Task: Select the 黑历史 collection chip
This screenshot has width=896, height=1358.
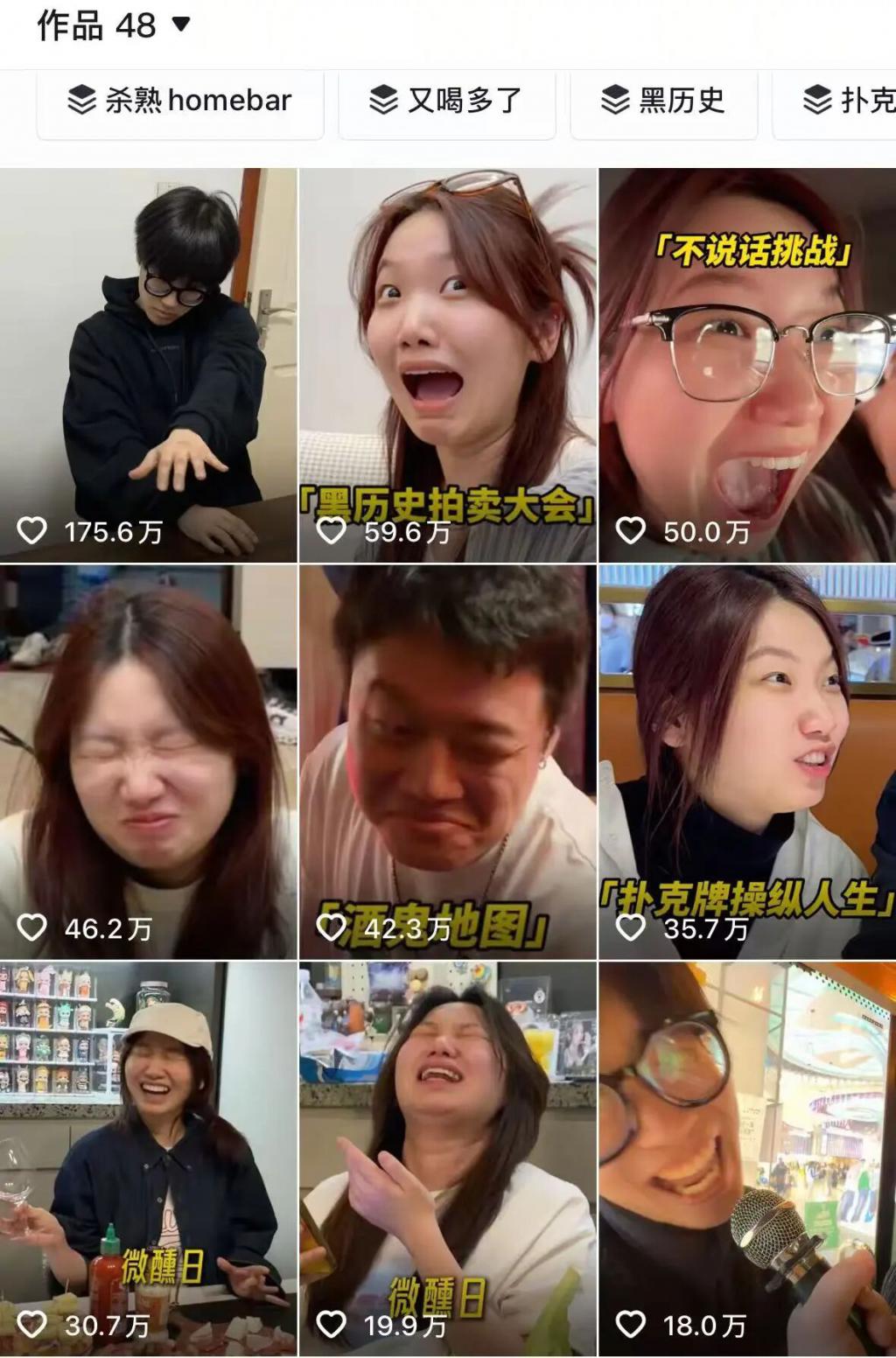Action: (x=663, y=101)
